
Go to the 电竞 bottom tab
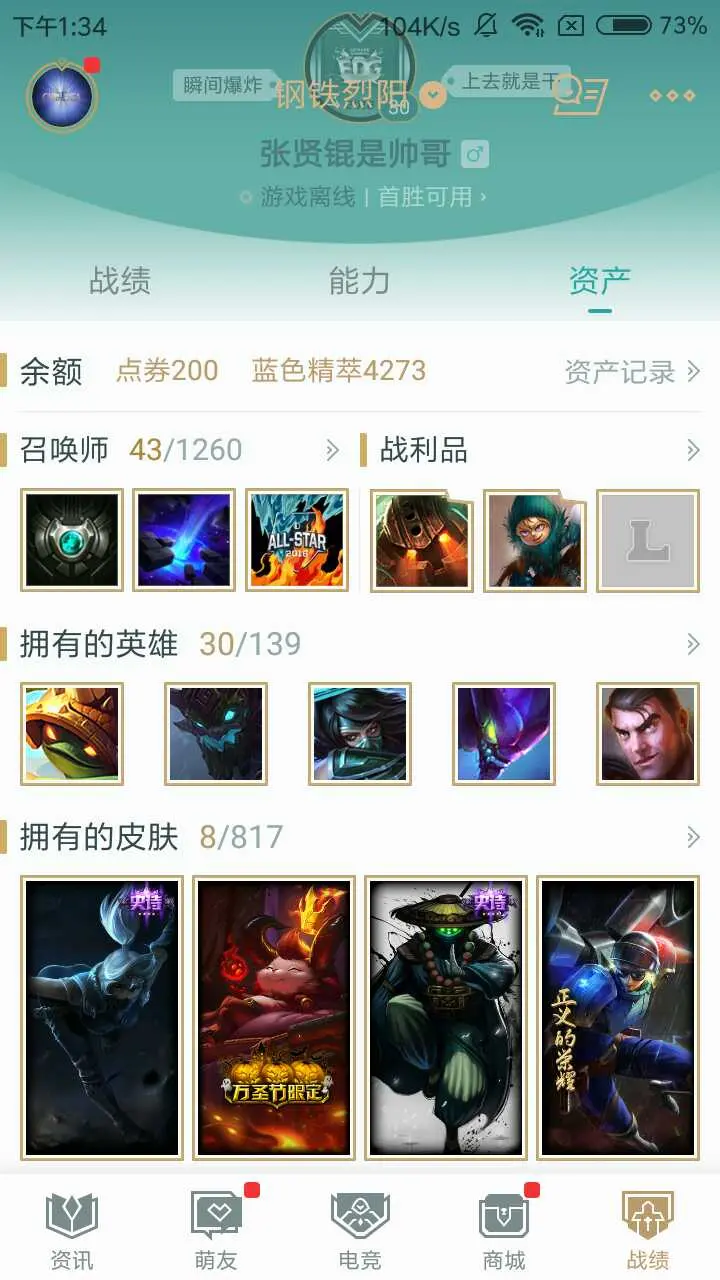(x=360, y=1230)
